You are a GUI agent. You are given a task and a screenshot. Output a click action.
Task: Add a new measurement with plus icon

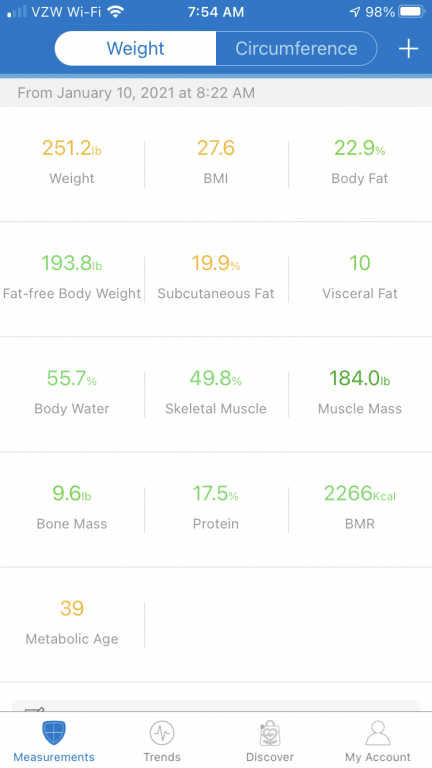point(408,48)
